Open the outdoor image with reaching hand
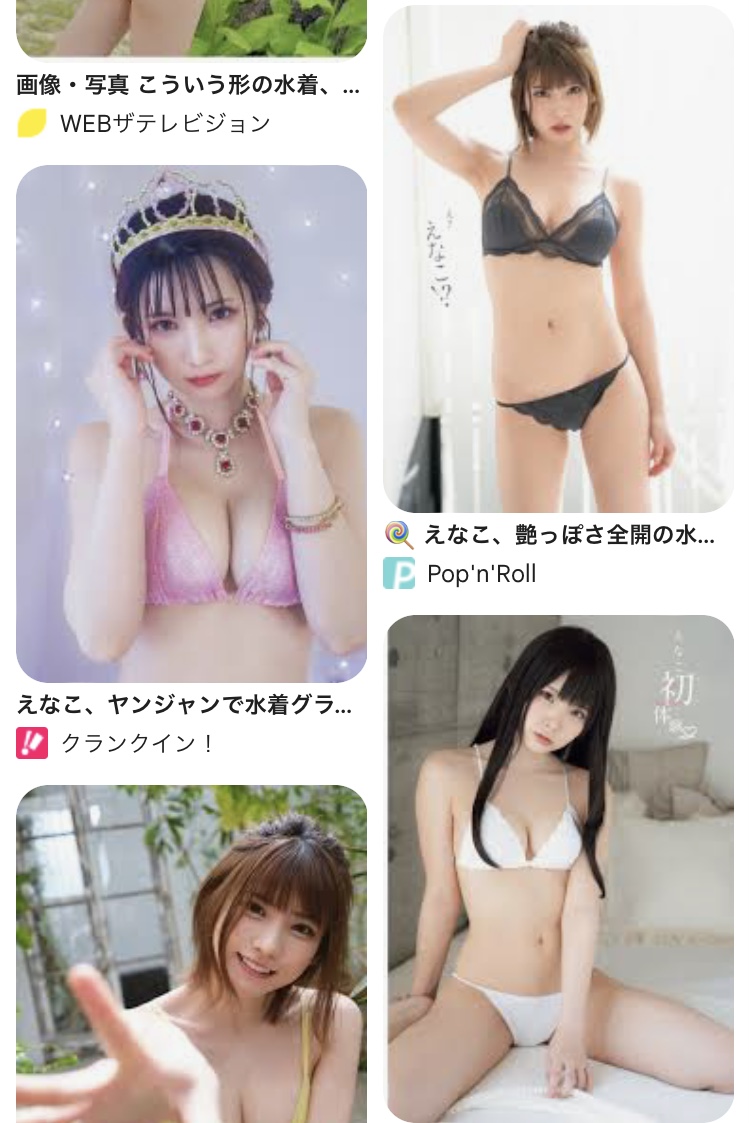Image resolution: width=750 pixels, height=1123 pixels. (191, 953)
